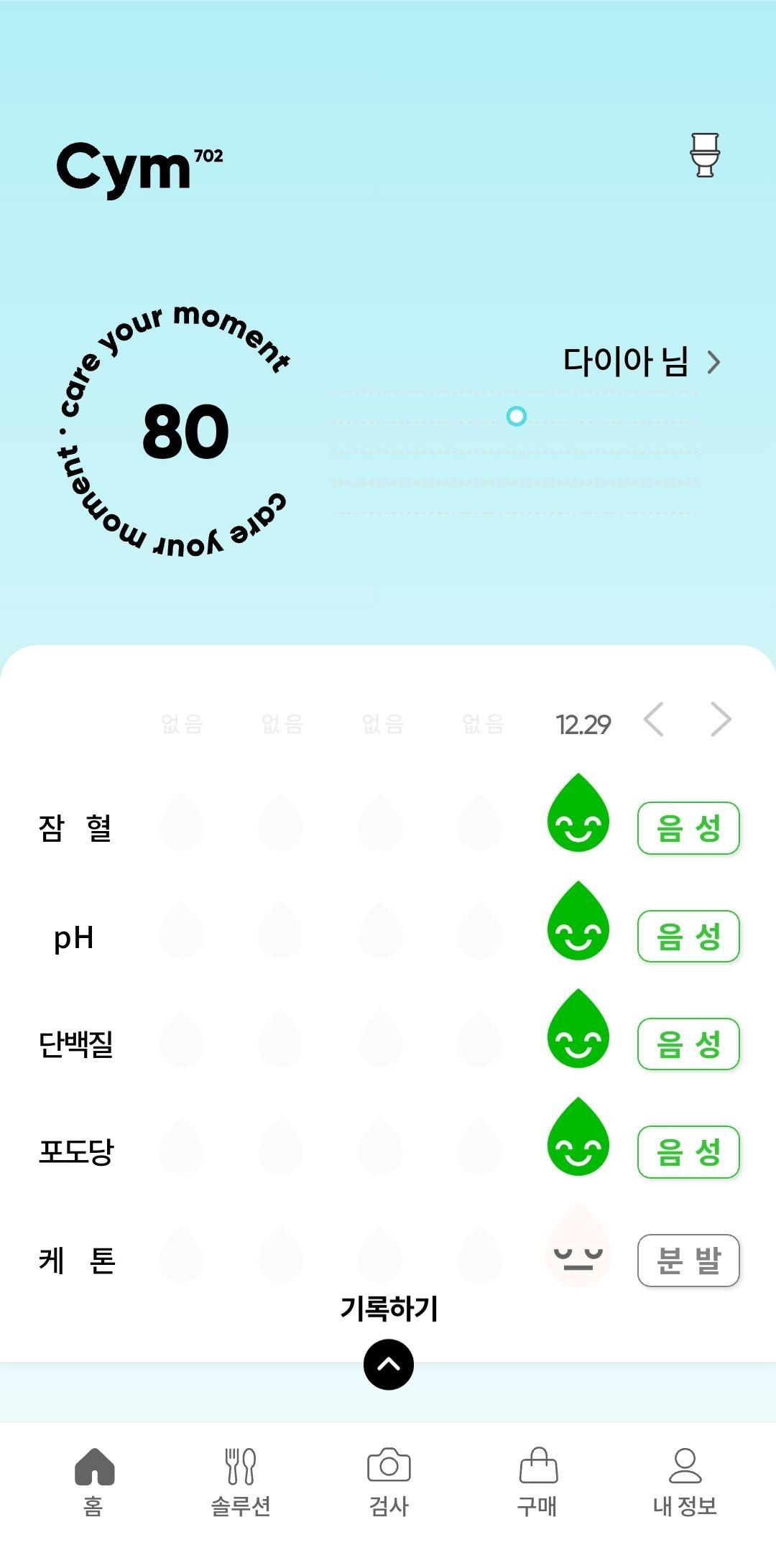Tap the 음성 button for pH
Screen dimensions: 776x1568
(688, 936)
